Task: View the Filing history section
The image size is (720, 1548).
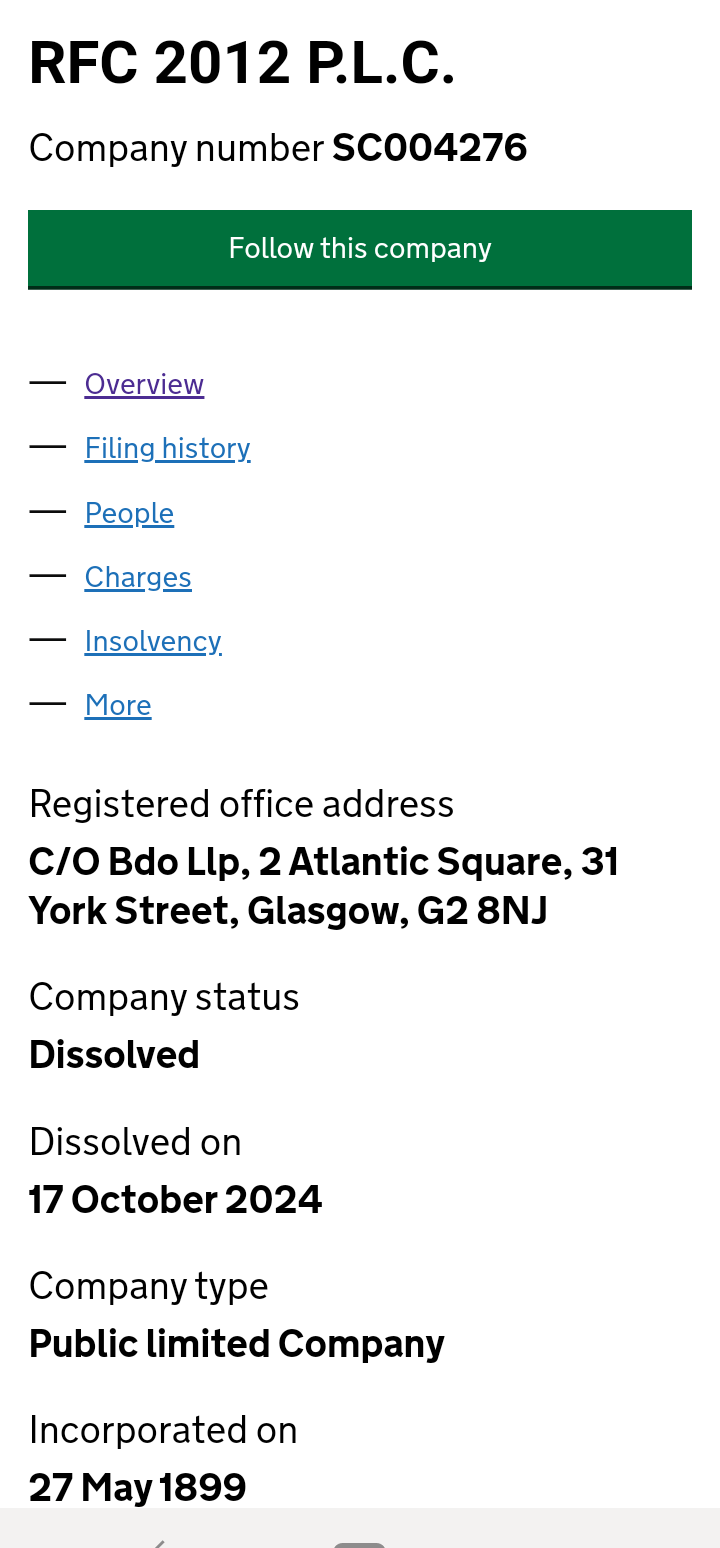Action: coord(167,448)
